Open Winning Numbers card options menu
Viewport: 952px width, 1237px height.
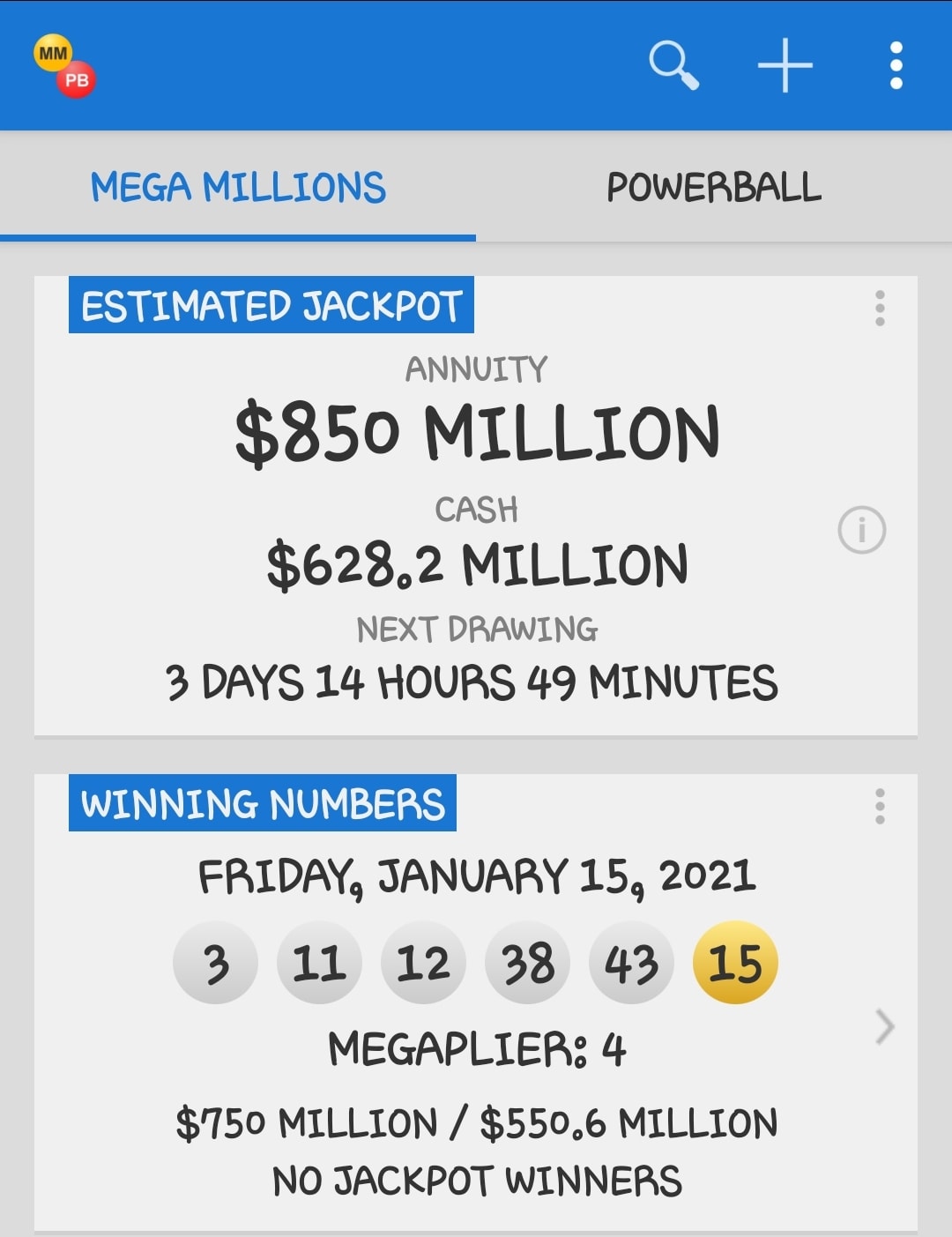[879, 807]
